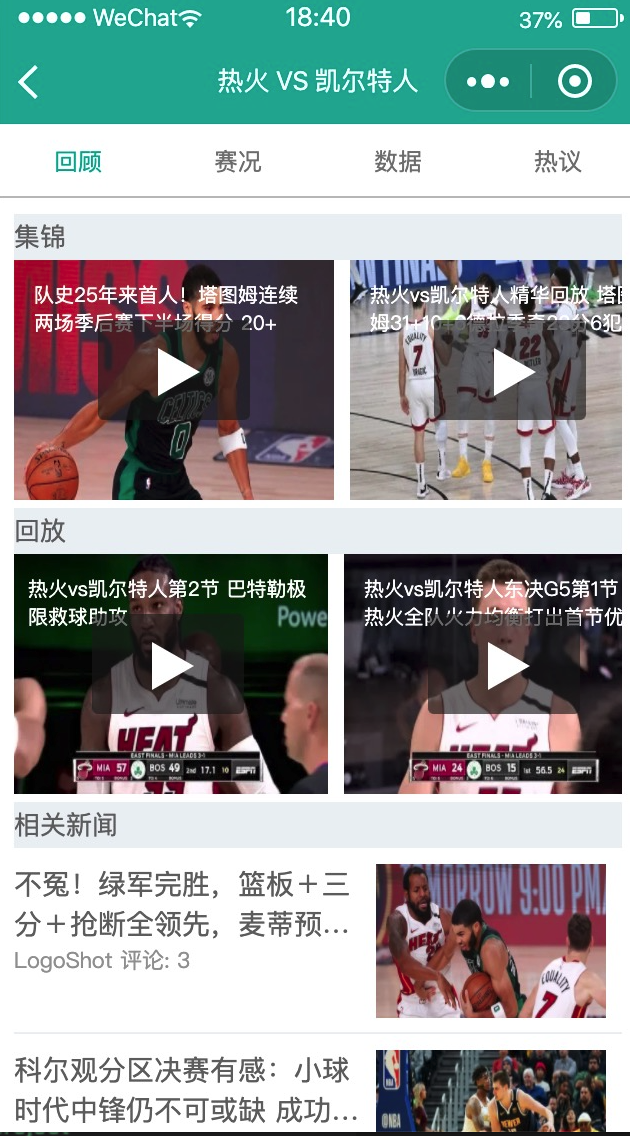Open the mini program more options menu
This screenshot has width=630, height=1136.
pos(488,81)
